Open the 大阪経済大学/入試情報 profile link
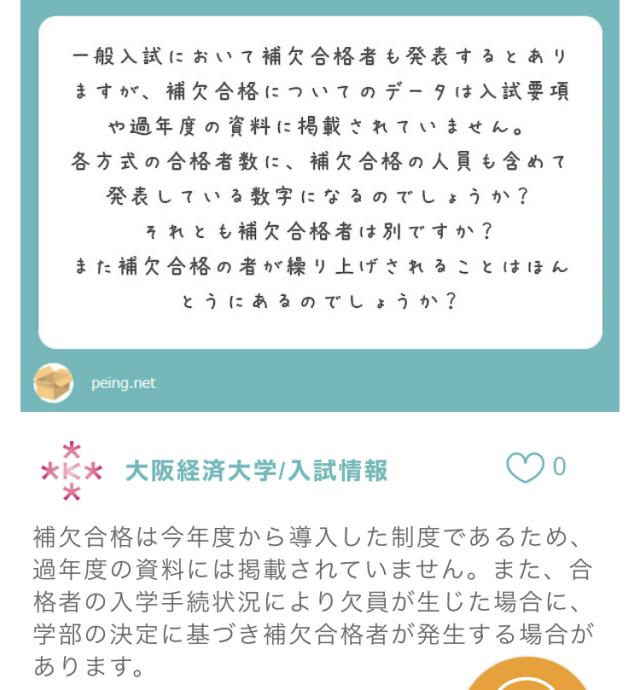640x690 pixels. click(x=256, y=470)
